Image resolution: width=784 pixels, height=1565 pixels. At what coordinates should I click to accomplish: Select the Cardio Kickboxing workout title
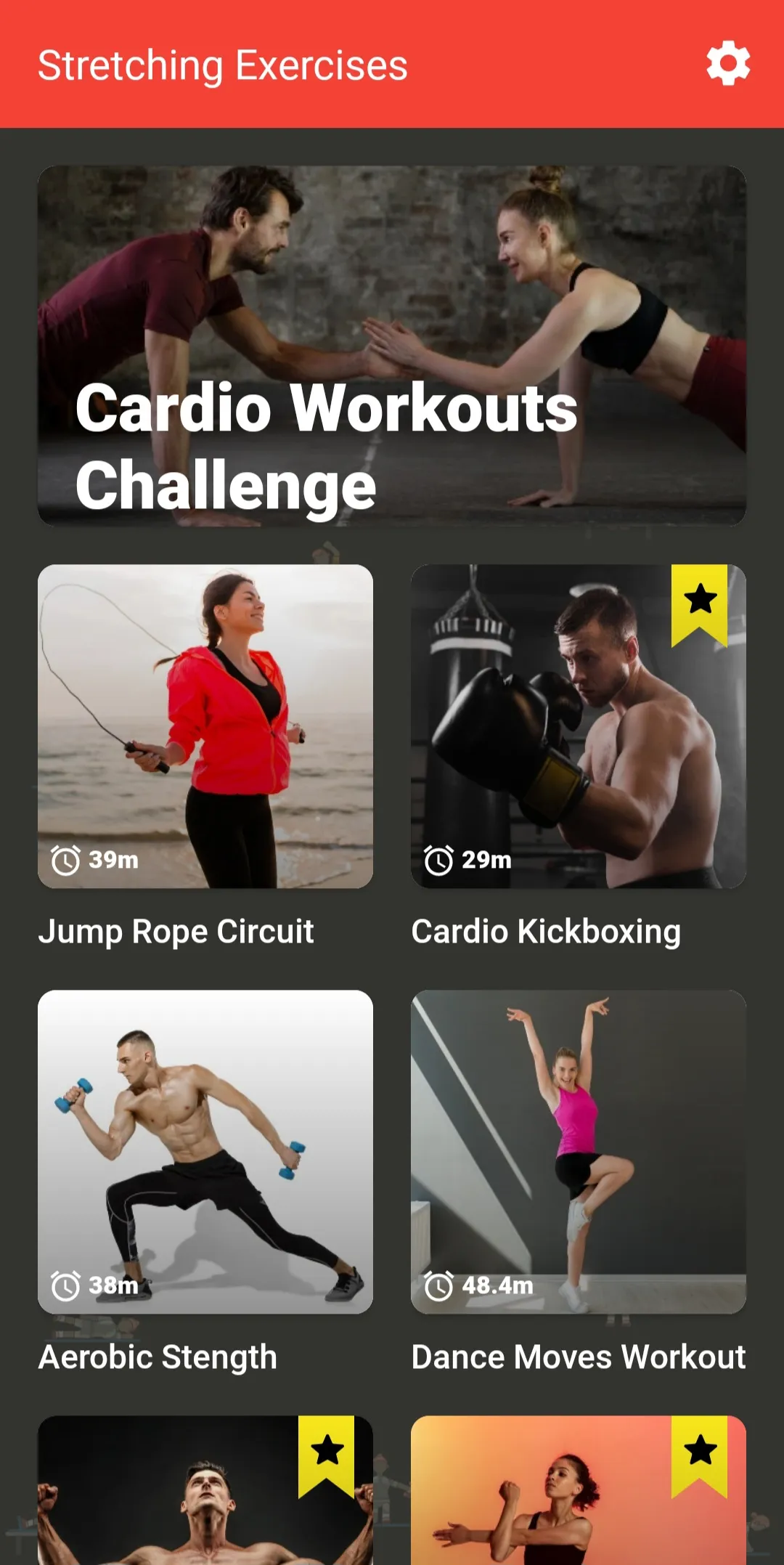(x=545, y=930)
